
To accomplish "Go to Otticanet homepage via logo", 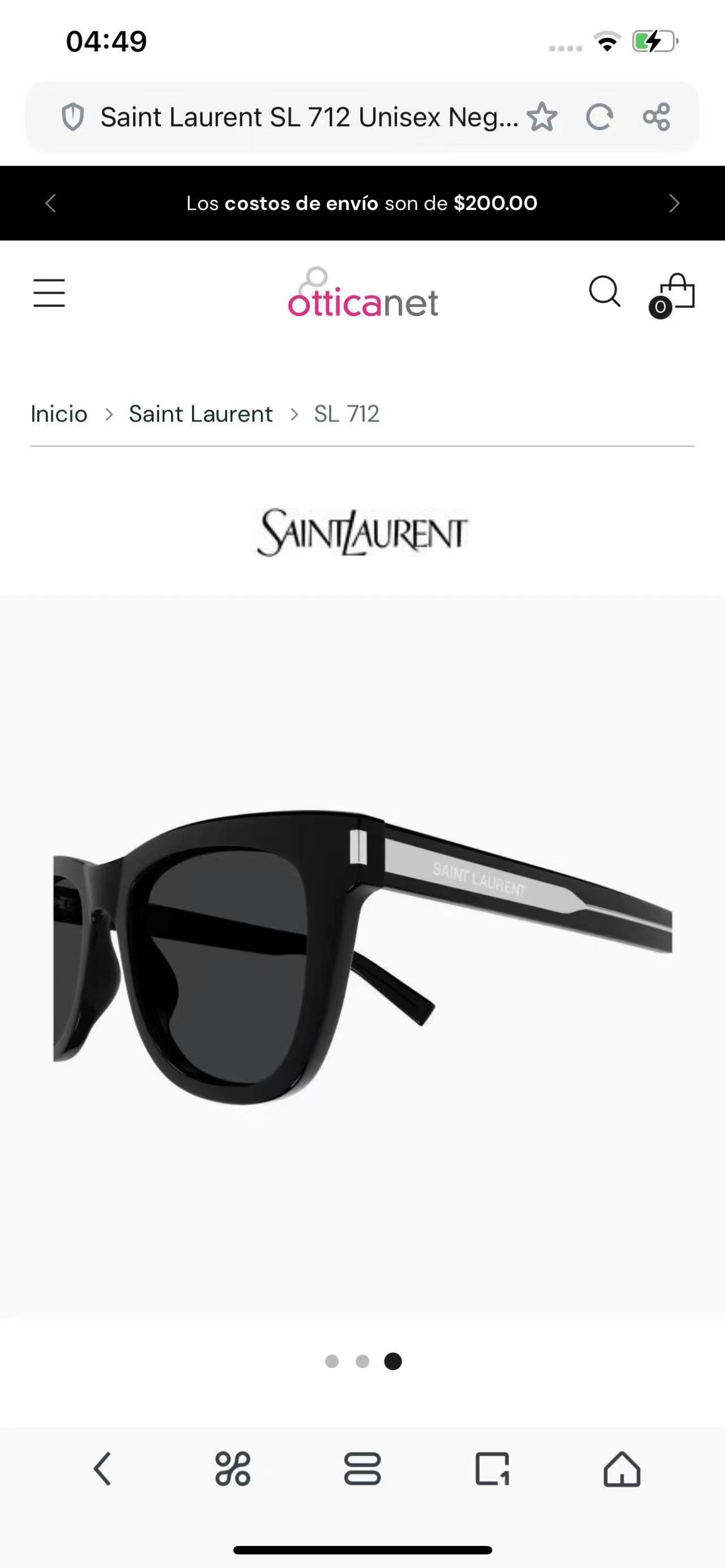I will (x=363, y=293).
